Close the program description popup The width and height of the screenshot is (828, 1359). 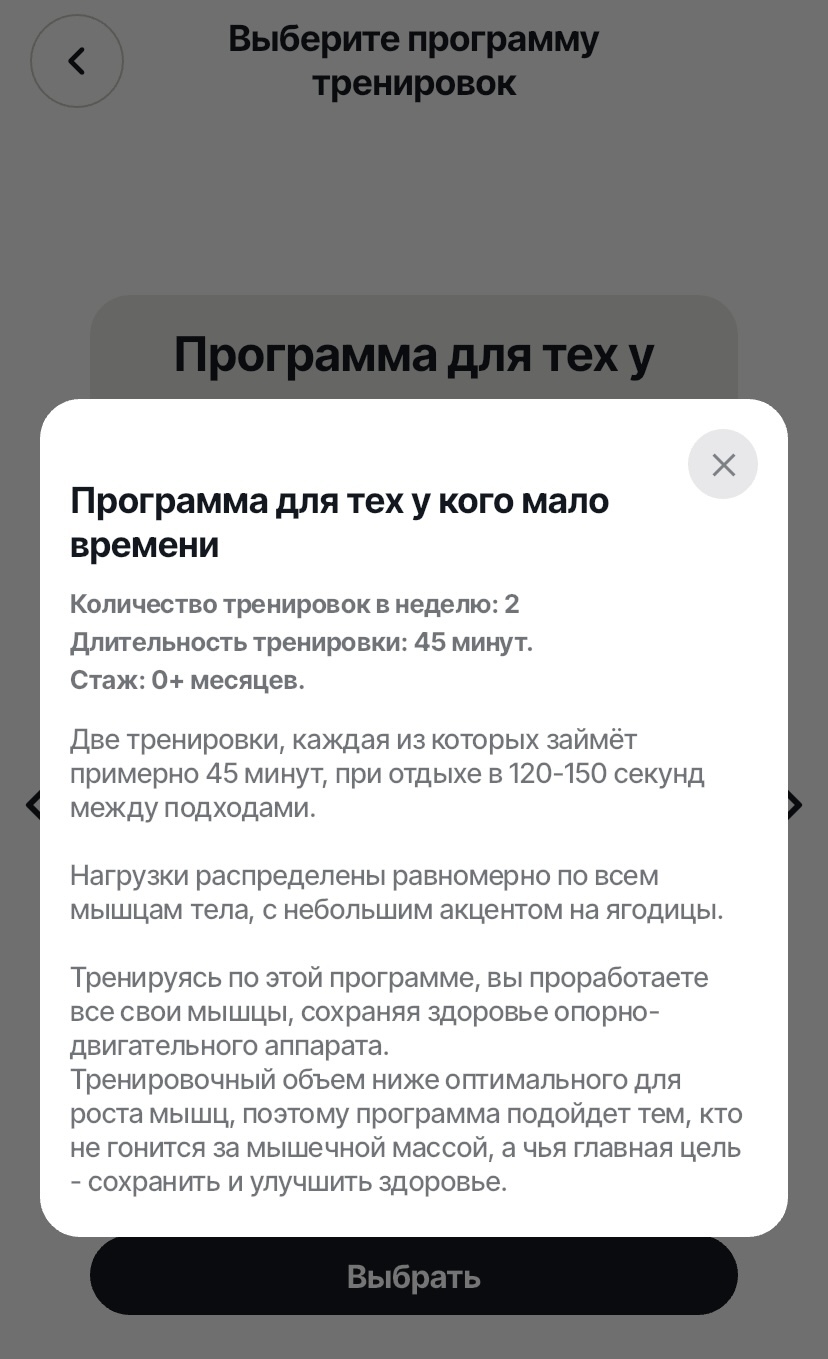click(722, 464)
